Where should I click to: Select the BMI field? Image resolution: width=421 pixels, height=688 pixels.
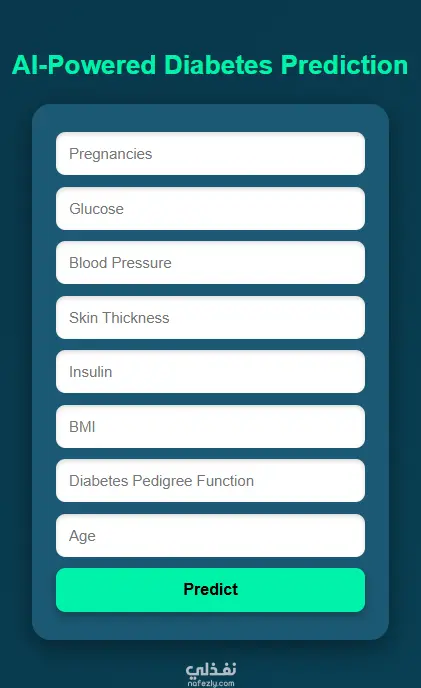(x=210, y=426)
